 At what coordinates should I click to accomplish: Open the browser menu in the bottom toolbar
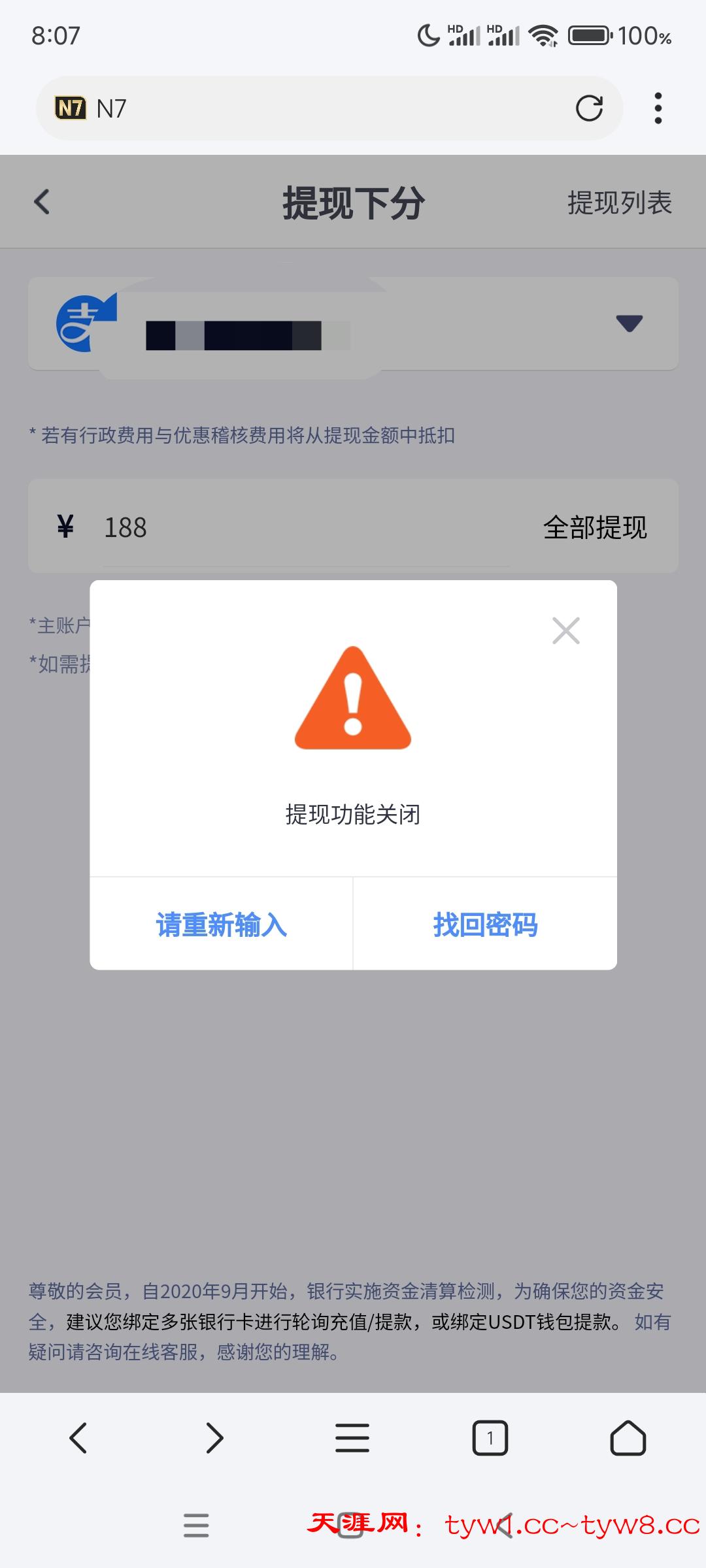(x=352, y=1438)
